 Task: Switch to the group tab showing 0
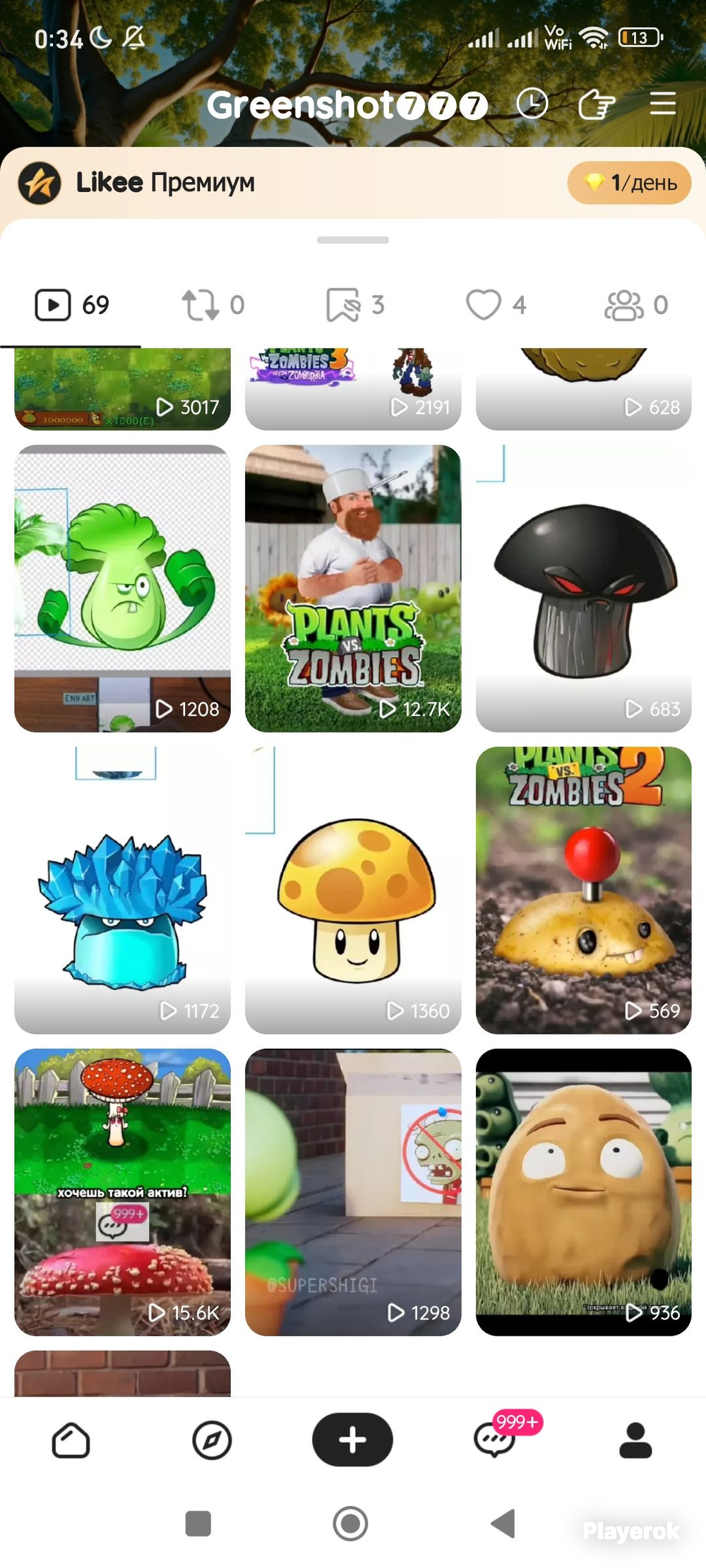click(x=635, y=305)
